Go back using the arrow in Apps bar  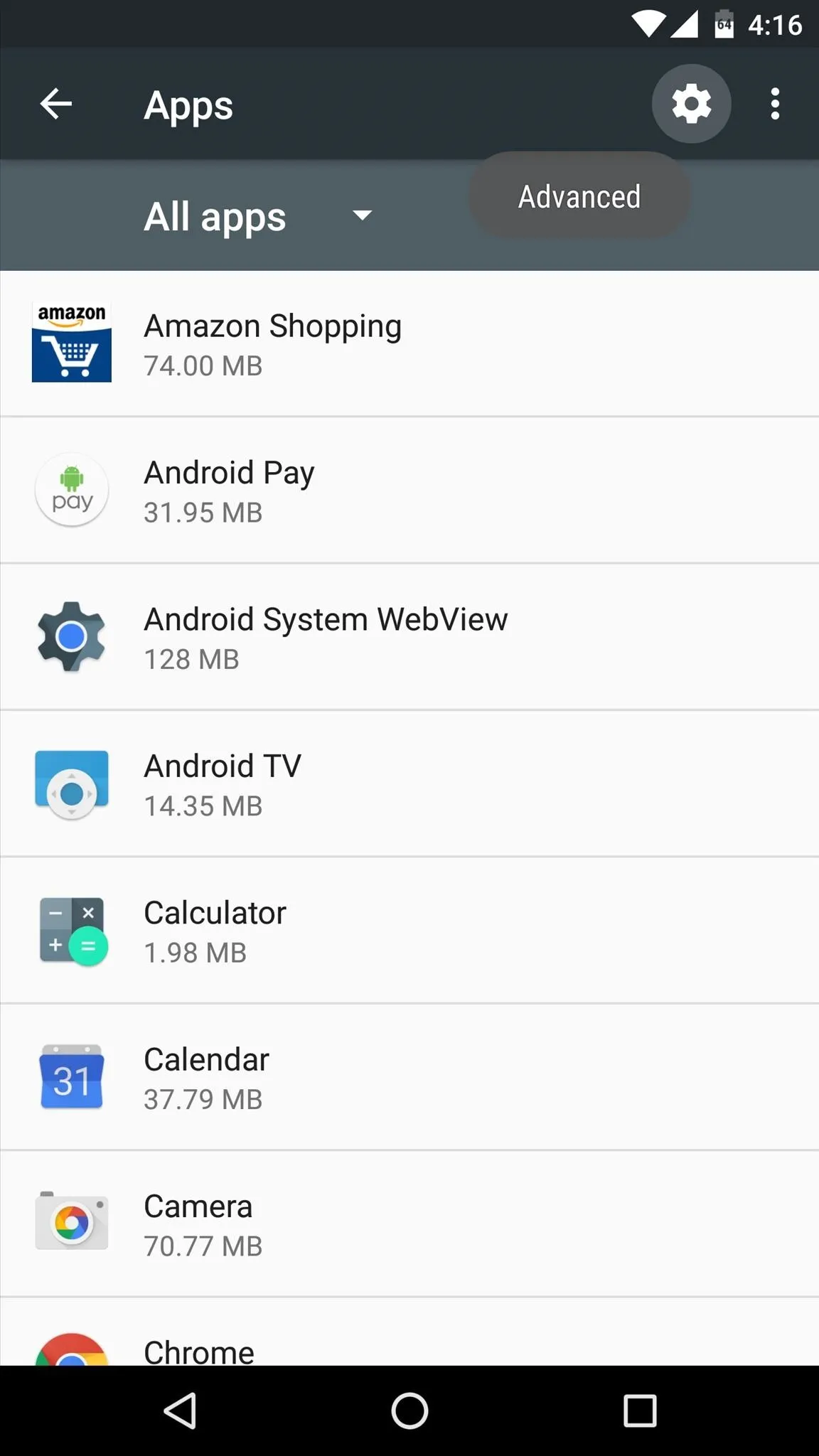(56, 105)
